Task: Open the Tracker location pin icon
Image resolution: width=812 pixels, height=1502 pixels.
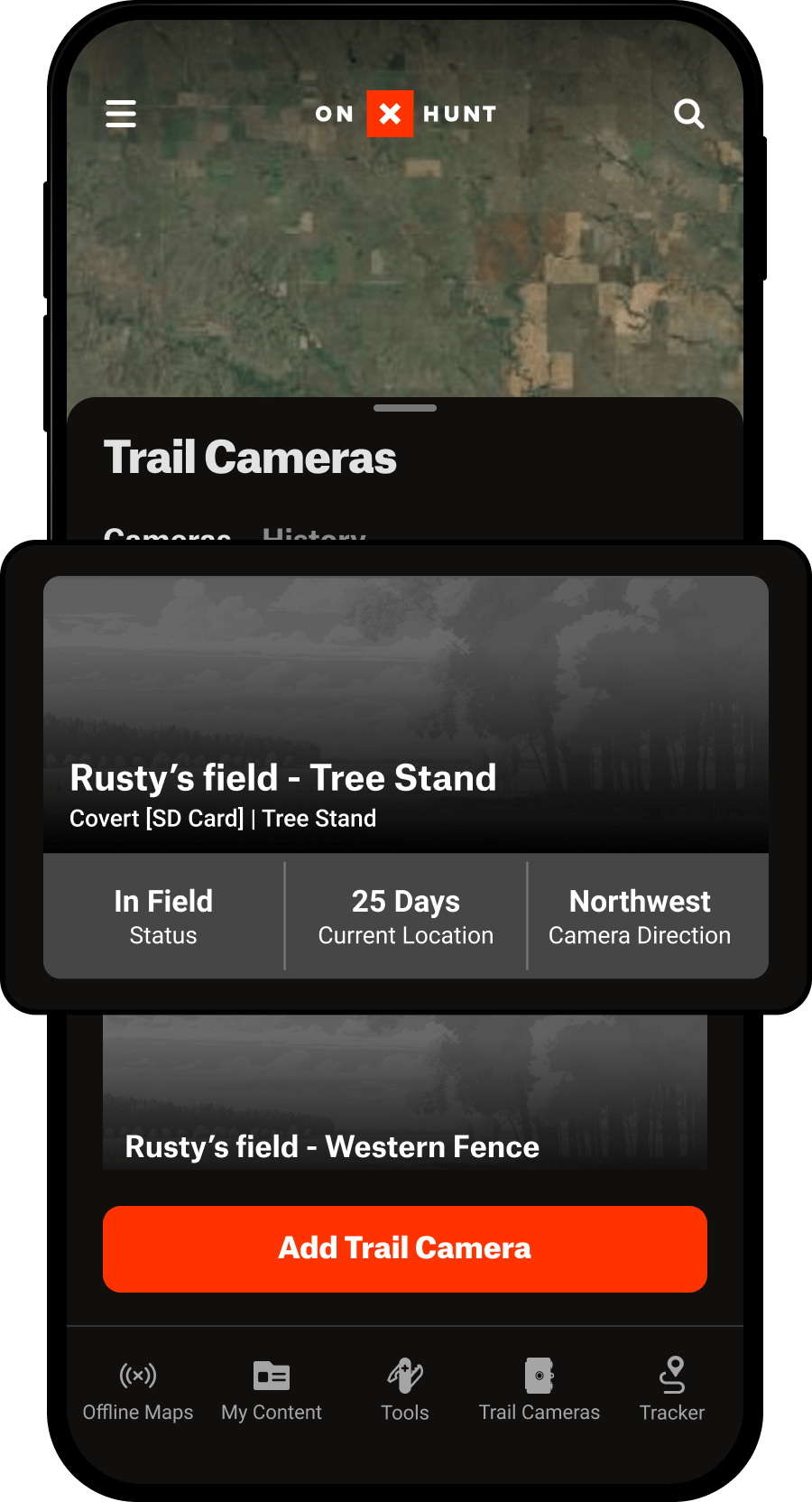Action: (x=671, y=1376)
